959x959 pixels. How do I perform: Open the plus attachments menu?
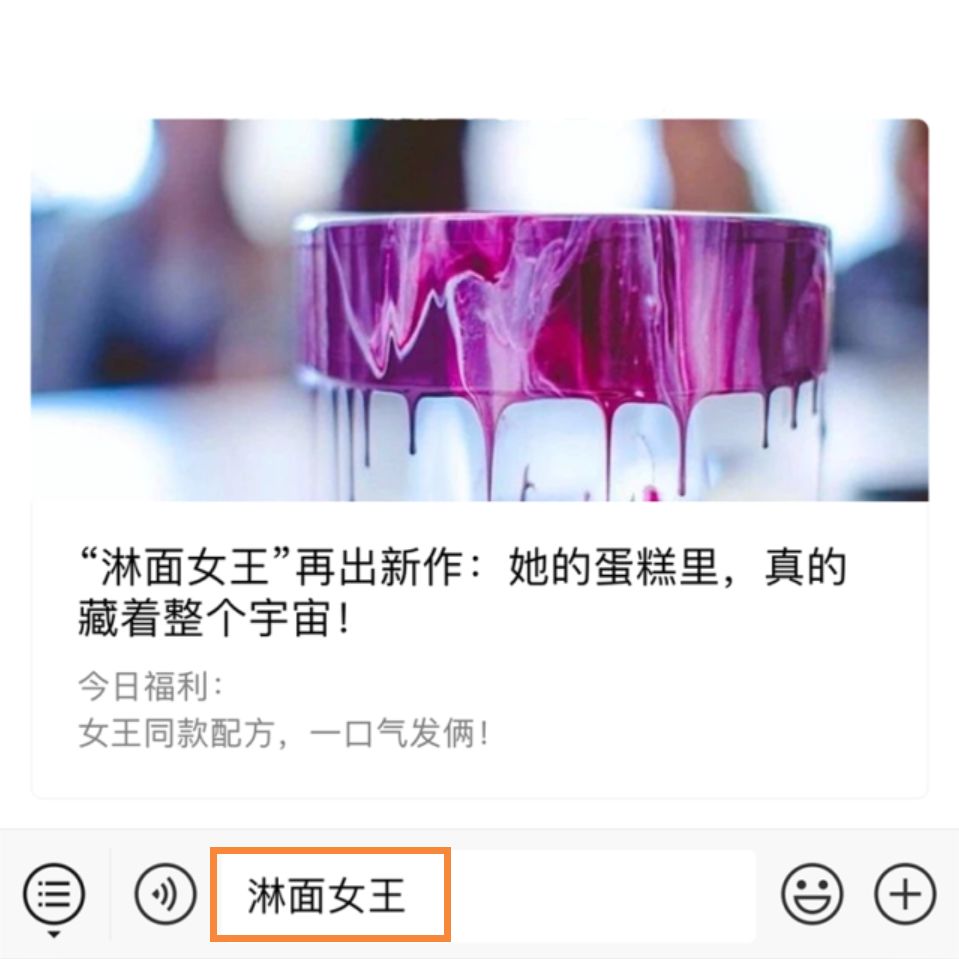pyautogui.click(x=905, y=894)
